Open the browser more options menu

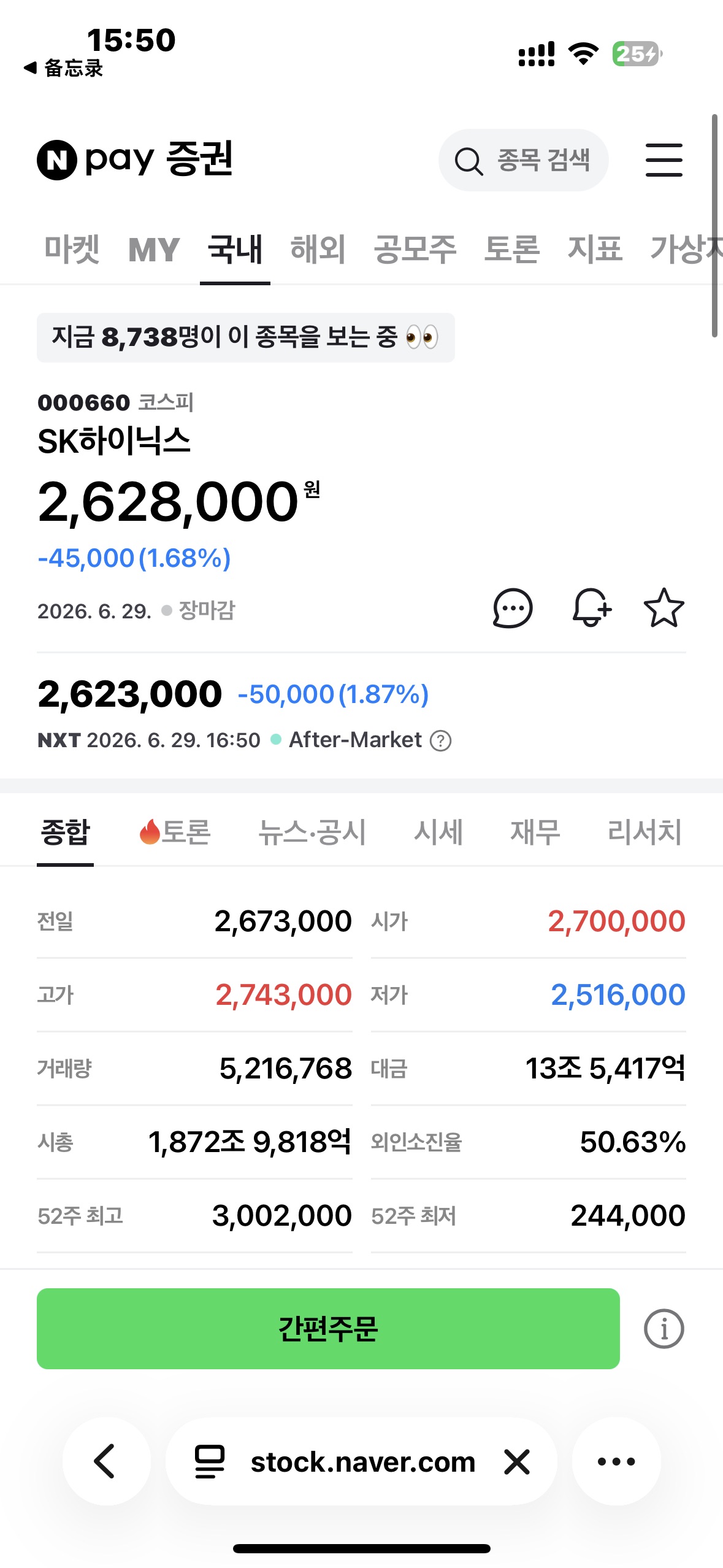pos(616,1461)
